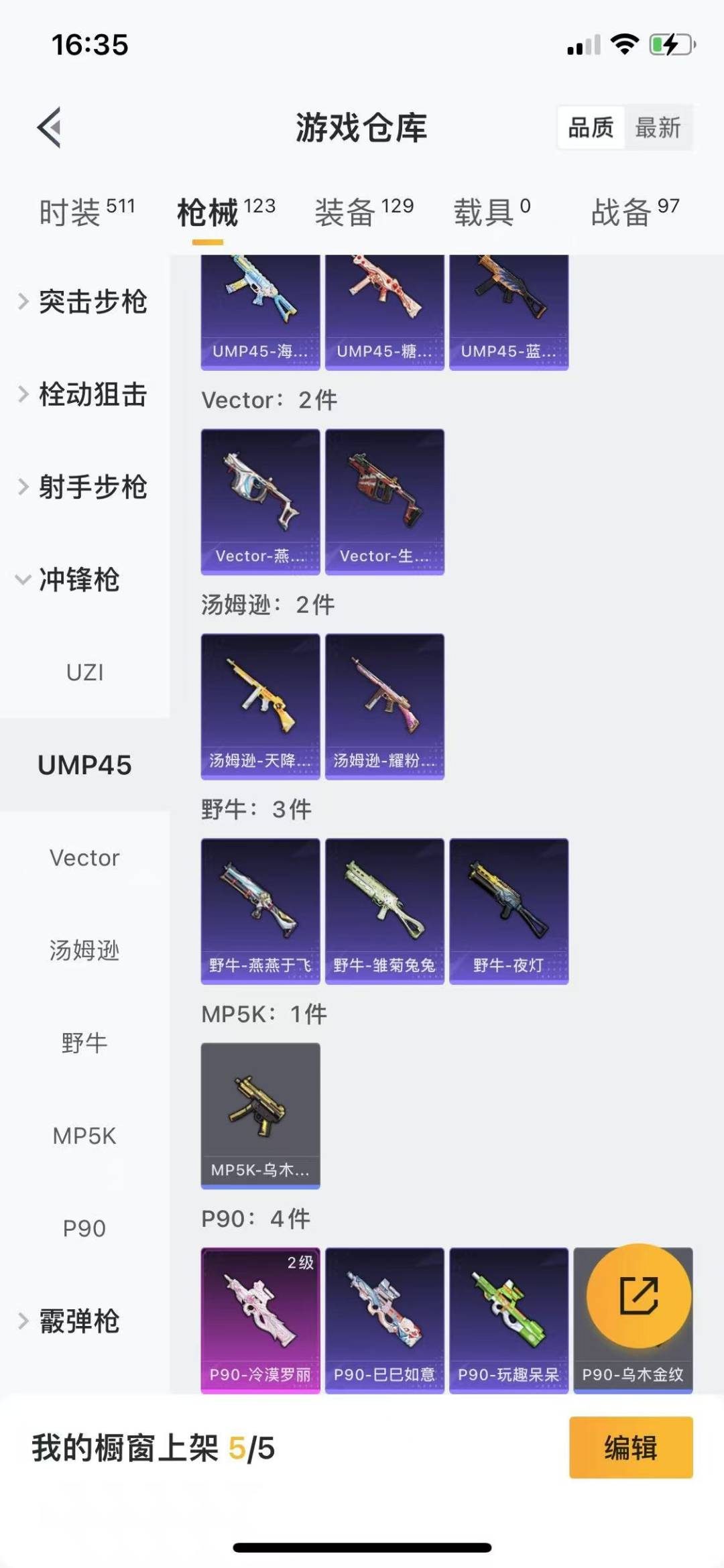The width and height of the screenshot is (724, 1568).
Task: Open the MP5K-乌木 skin card
Action: click(260, 1115)
